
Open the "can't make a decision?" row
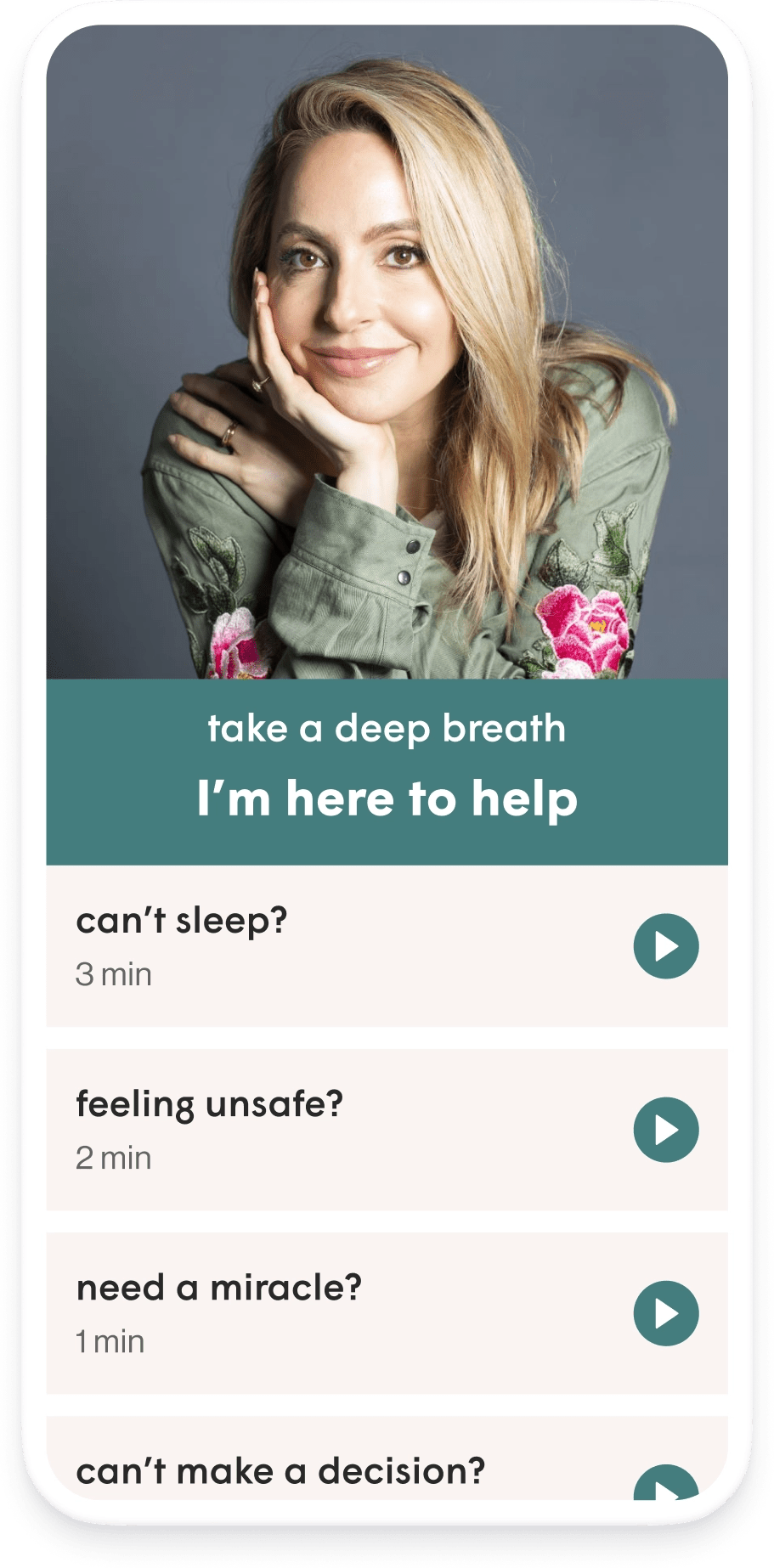(387, 1458)
